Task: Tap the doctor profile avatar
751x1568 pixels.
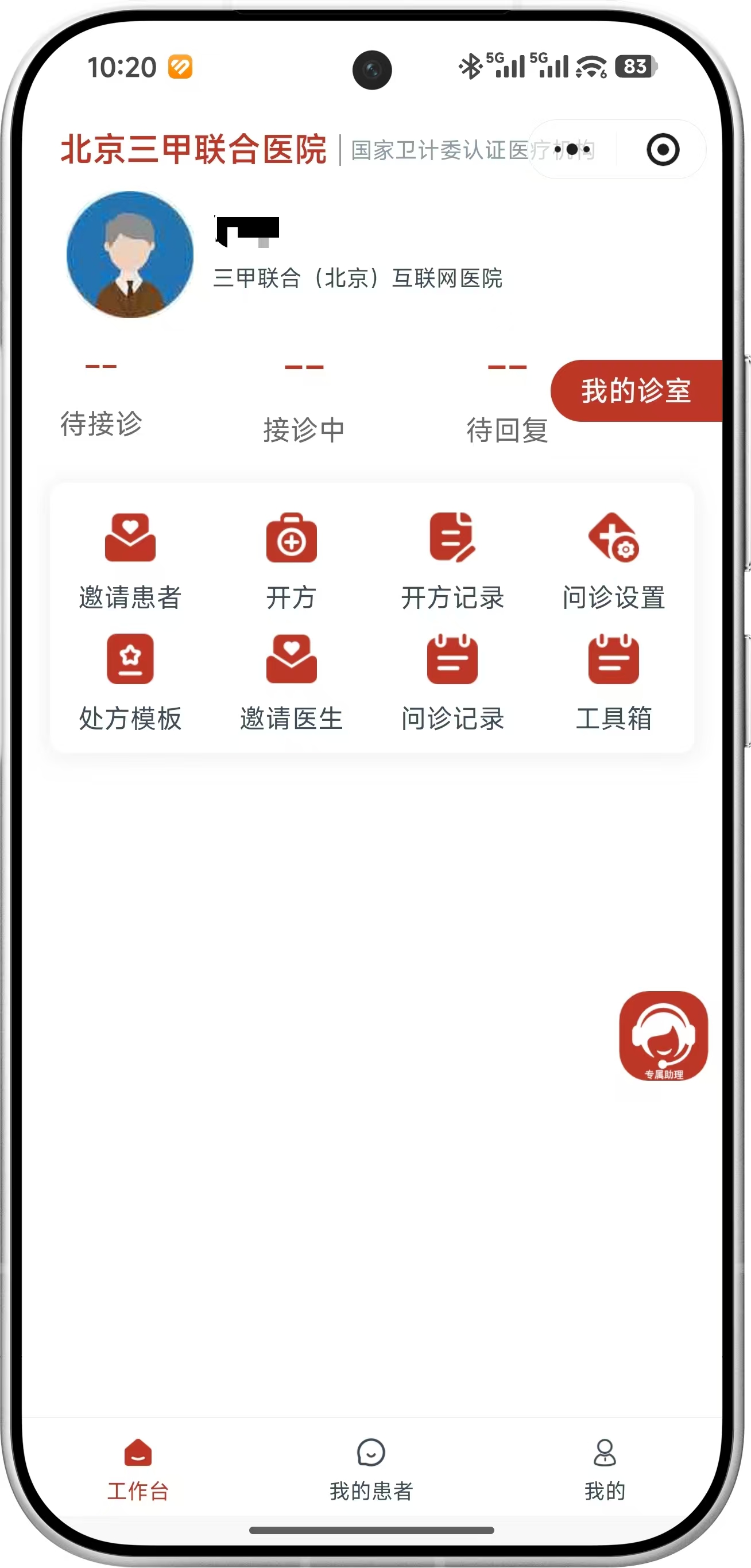Action: [130, 254]
